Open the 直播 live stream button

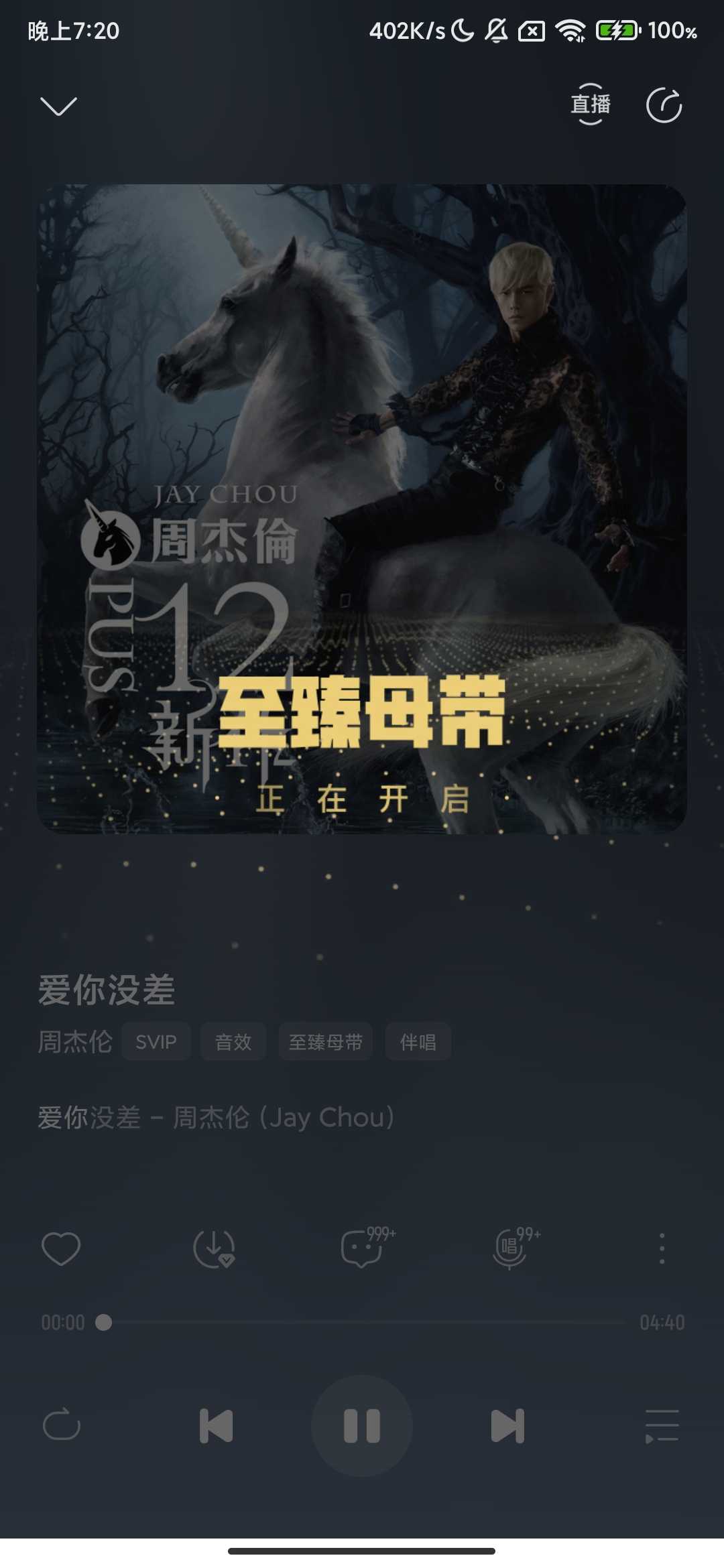(590, 105)
